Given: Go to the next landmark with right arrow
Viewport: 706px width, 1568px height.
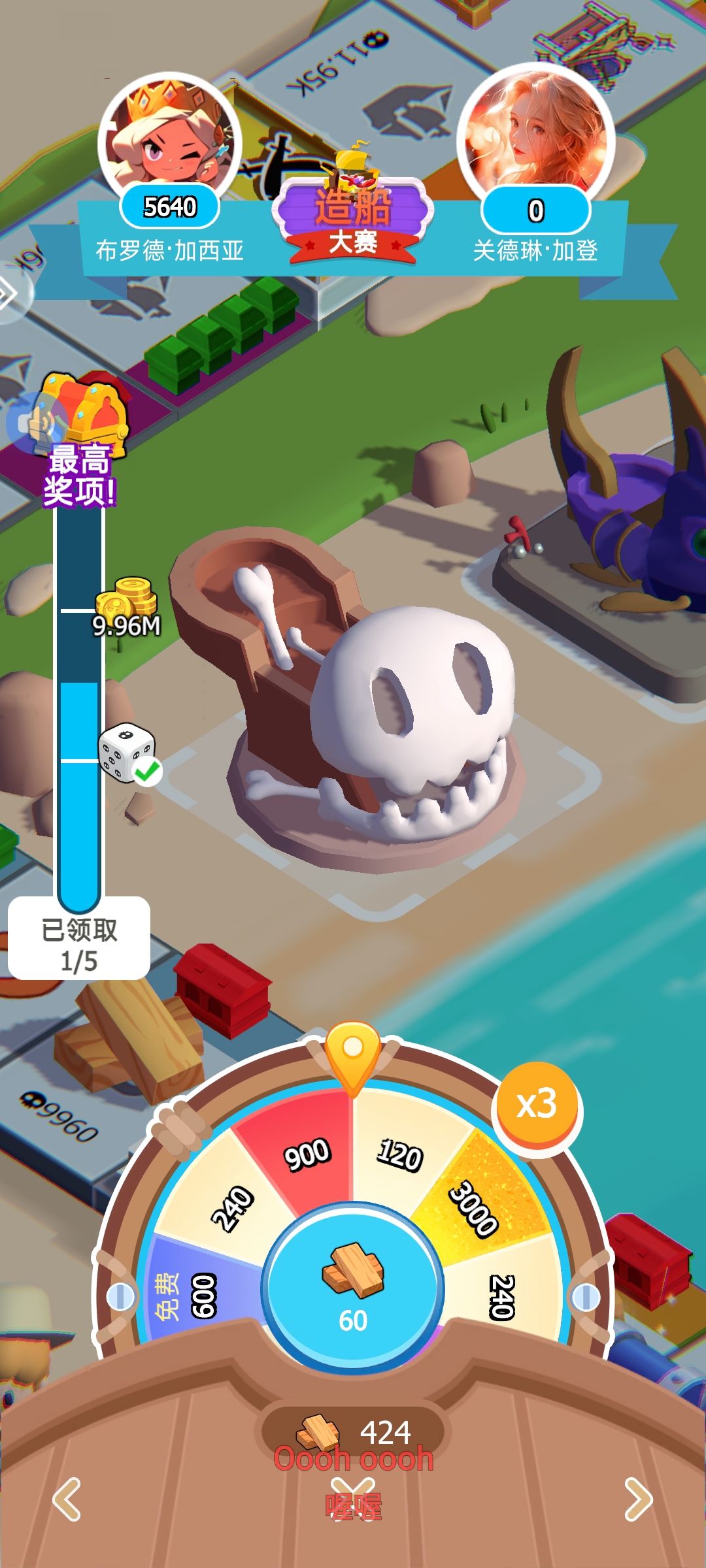Looking at the screenshot, I should tap(639, 1499).
